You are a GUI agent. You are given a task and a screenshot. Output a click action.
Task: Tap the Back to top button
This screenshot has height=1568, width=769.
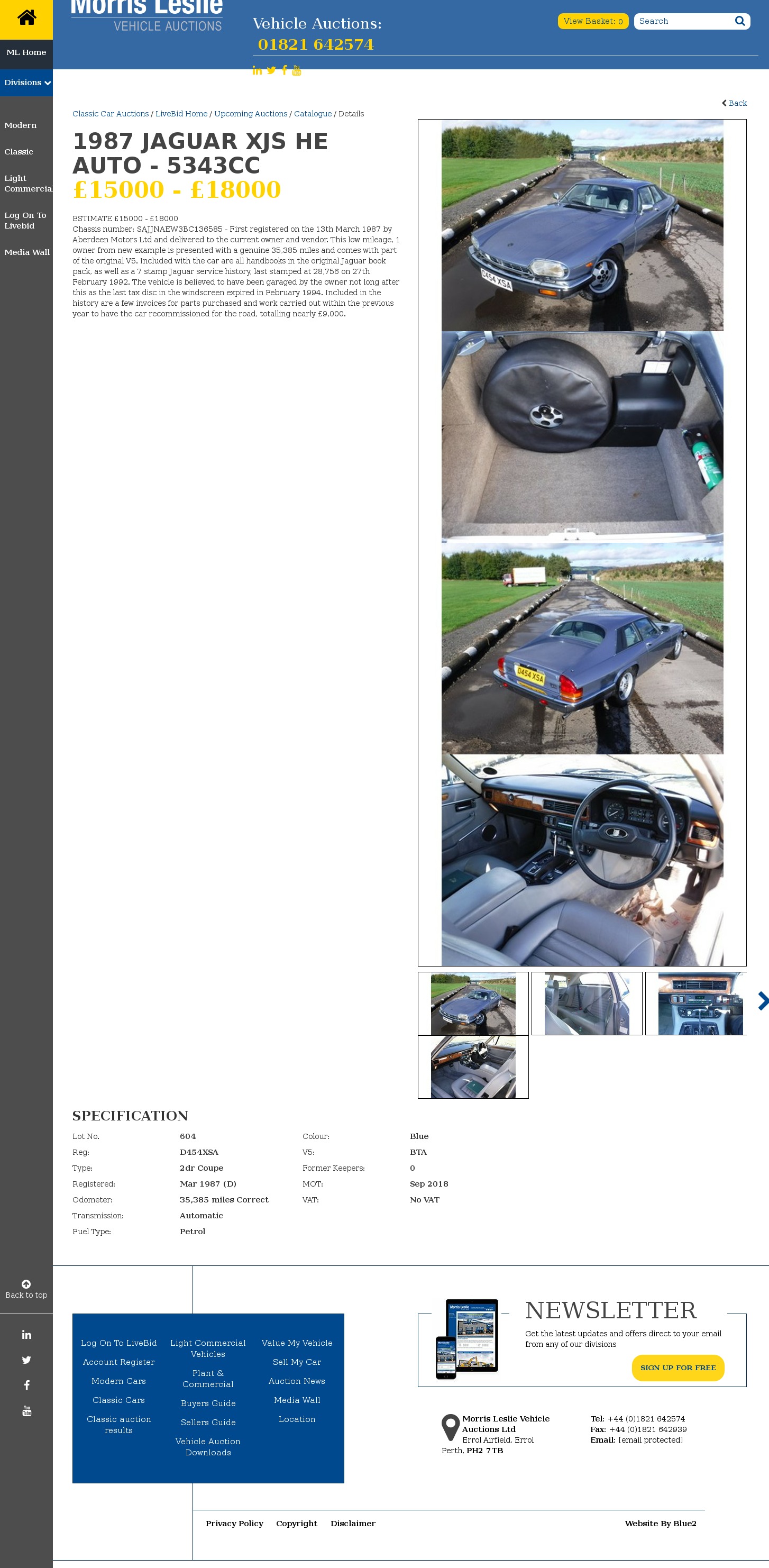coord(26,1289)
